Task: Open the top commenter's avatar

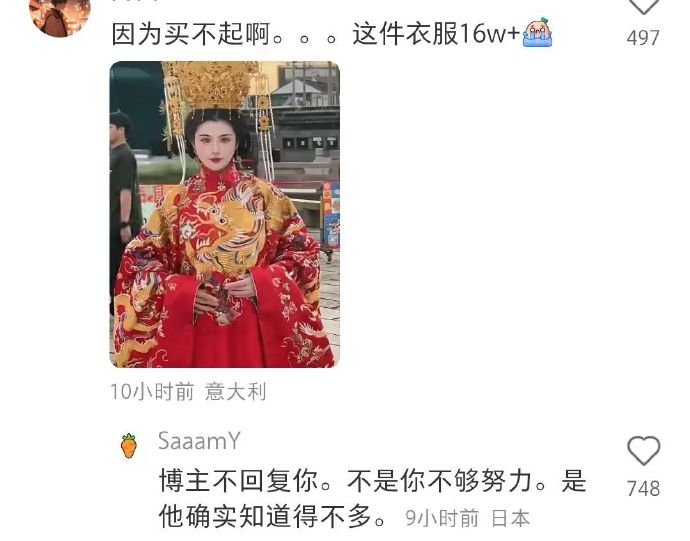Action: (60, 12)
